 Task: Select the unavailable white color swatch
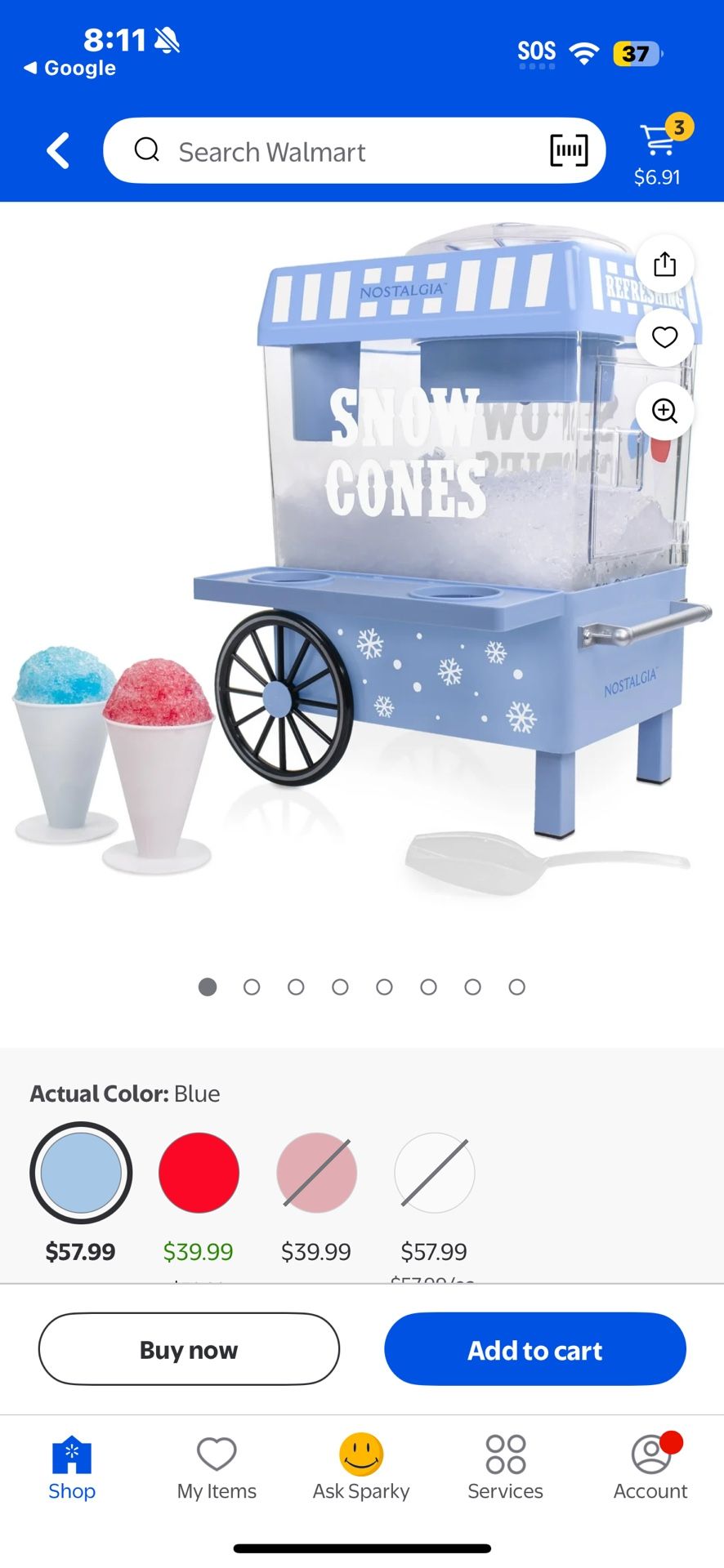coord(435,1173)
